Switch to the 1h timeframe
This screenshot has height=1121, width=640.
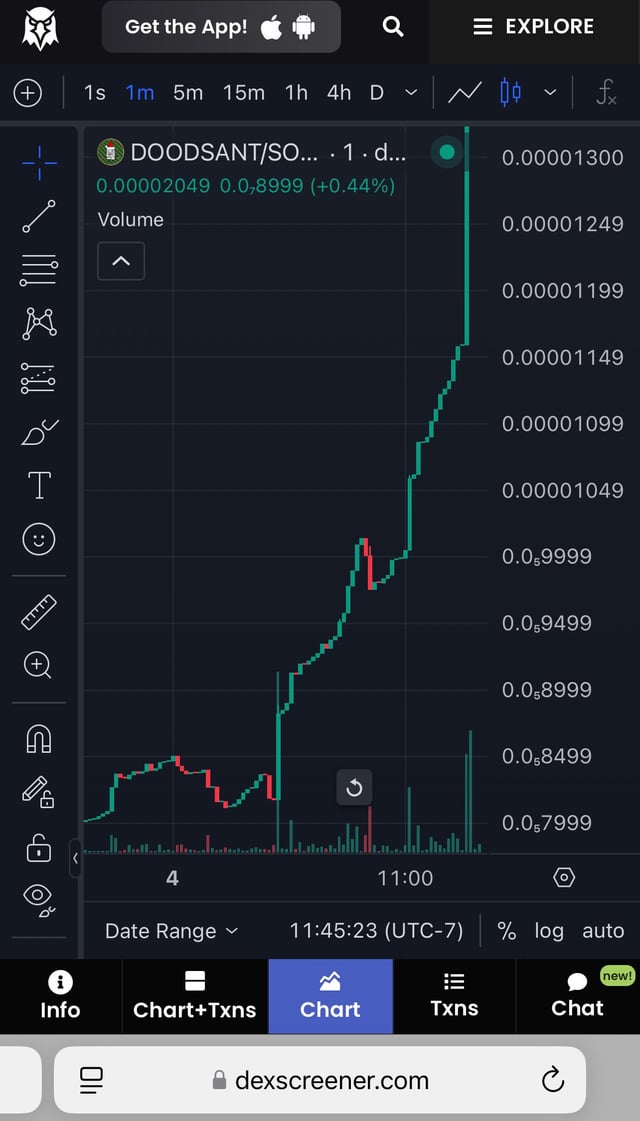coord(296,93)
